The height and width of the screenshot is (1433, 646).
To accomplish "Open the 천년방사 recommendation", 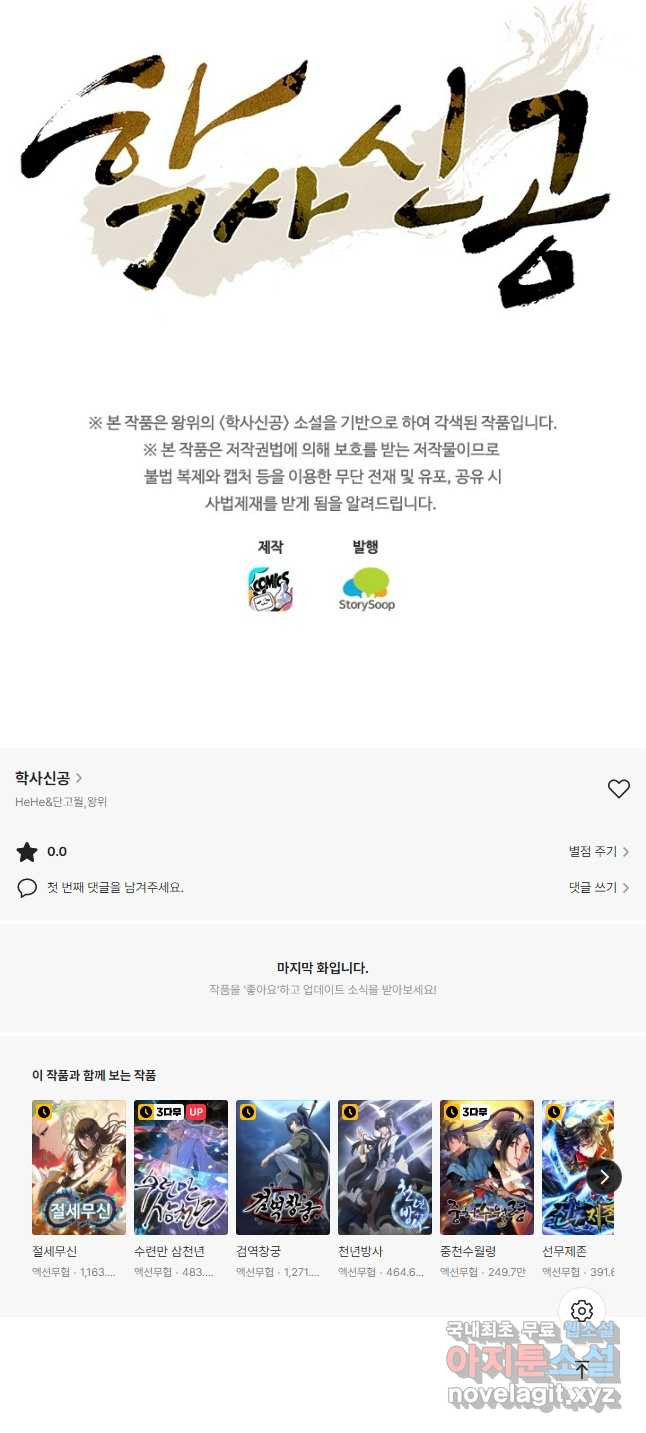I will click(x=385, y=1168).
